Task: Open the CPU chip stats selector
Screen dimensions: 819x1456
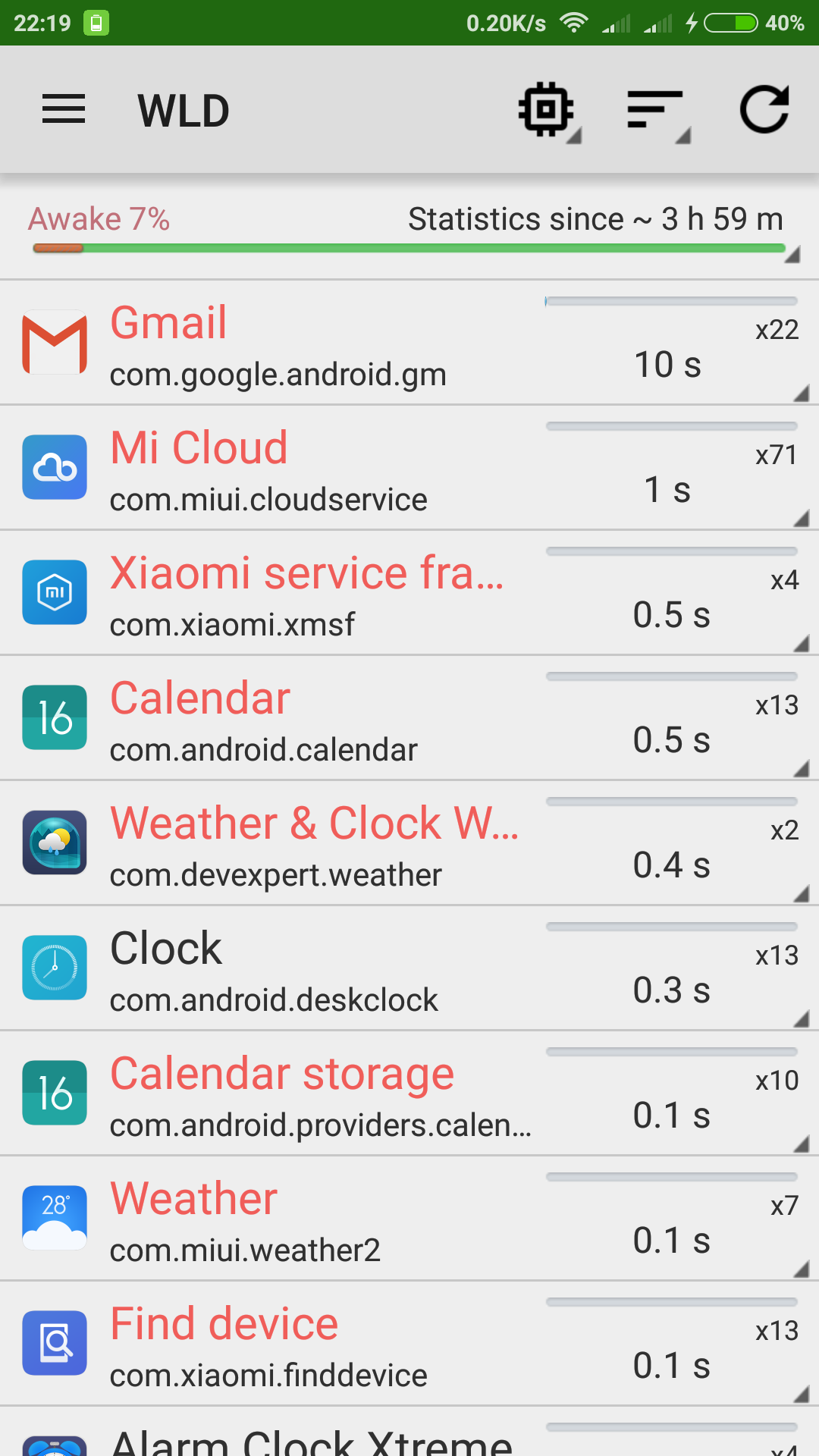Action: click(548, 110)
